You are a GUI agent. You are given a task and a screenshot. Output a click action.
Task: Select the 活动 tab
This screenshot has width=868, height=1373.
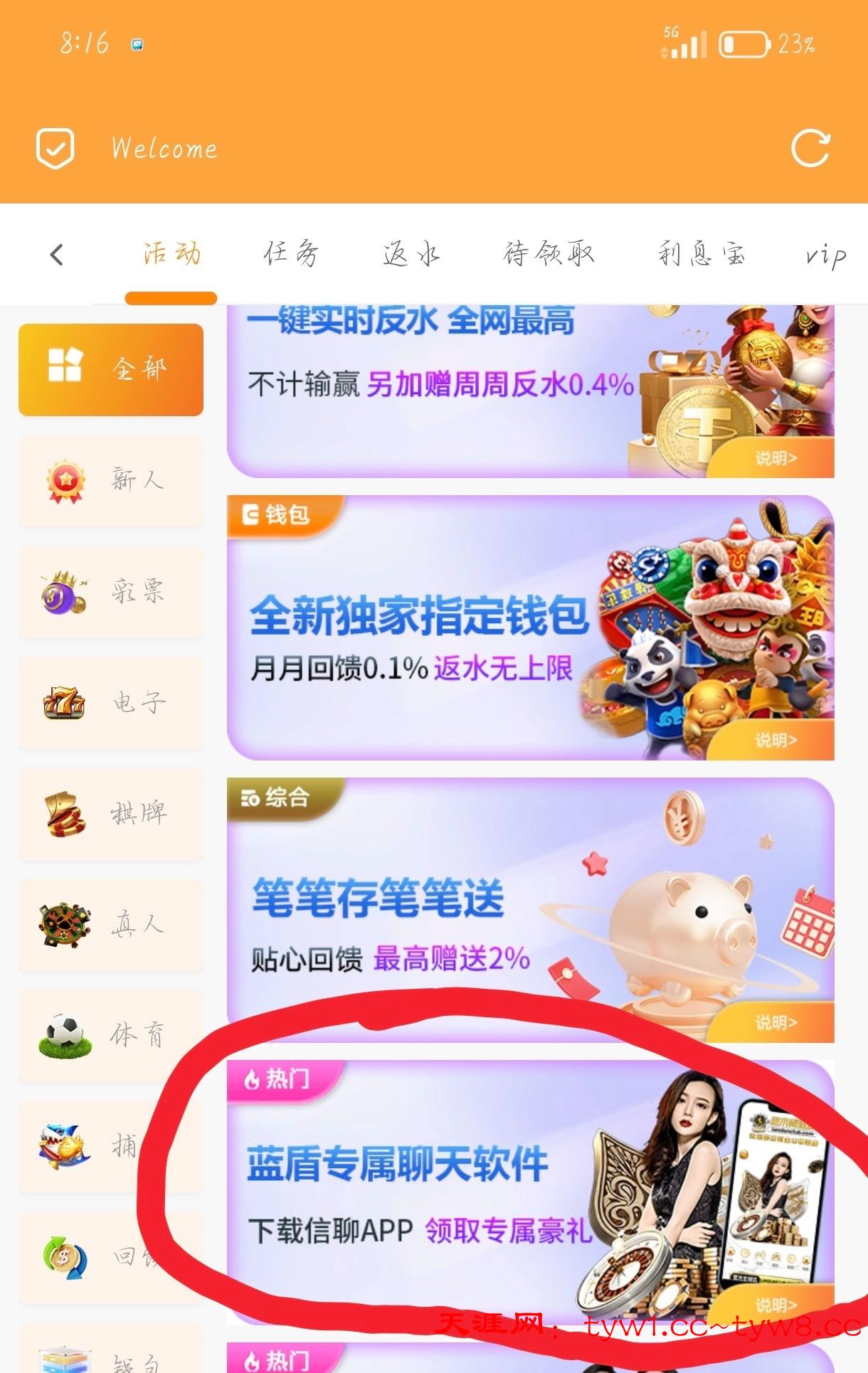click(x=171, y=254)
